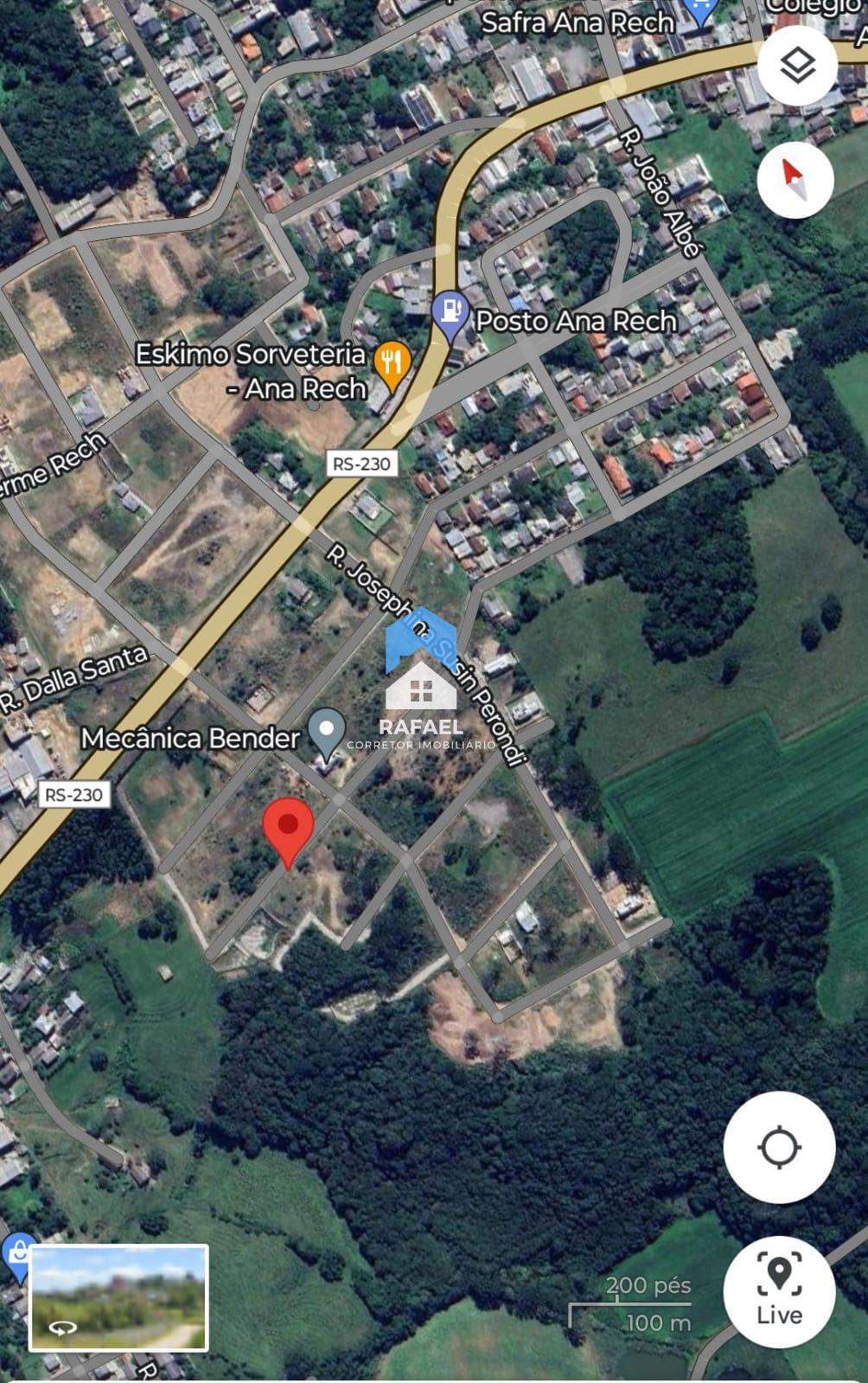Viewport: 868px width, 1383px height.
Task: Tap the compass to reset map orientation
Action: (795, 179)
